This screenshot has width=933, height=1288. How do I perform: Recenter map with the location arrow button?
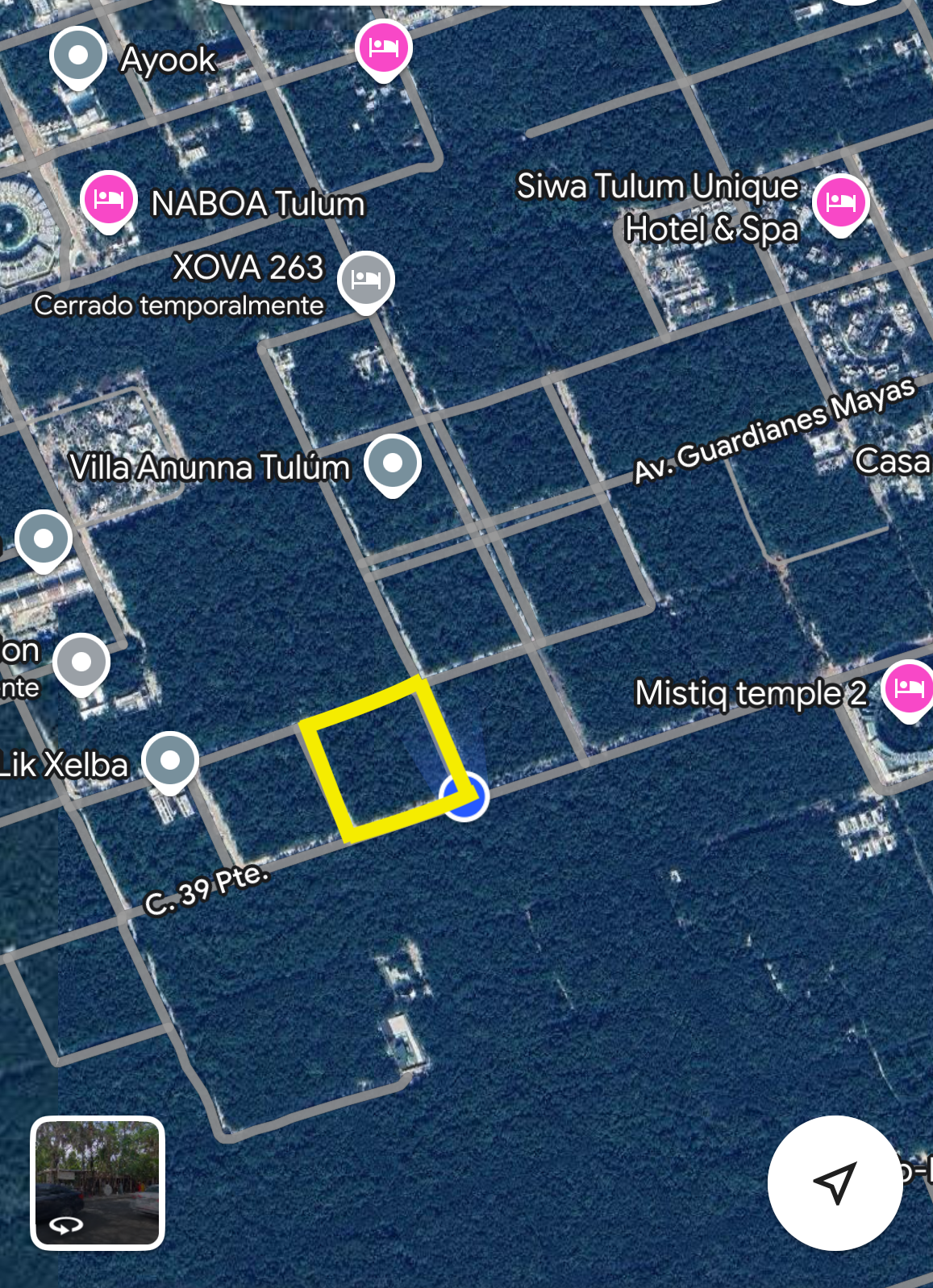835,1182
